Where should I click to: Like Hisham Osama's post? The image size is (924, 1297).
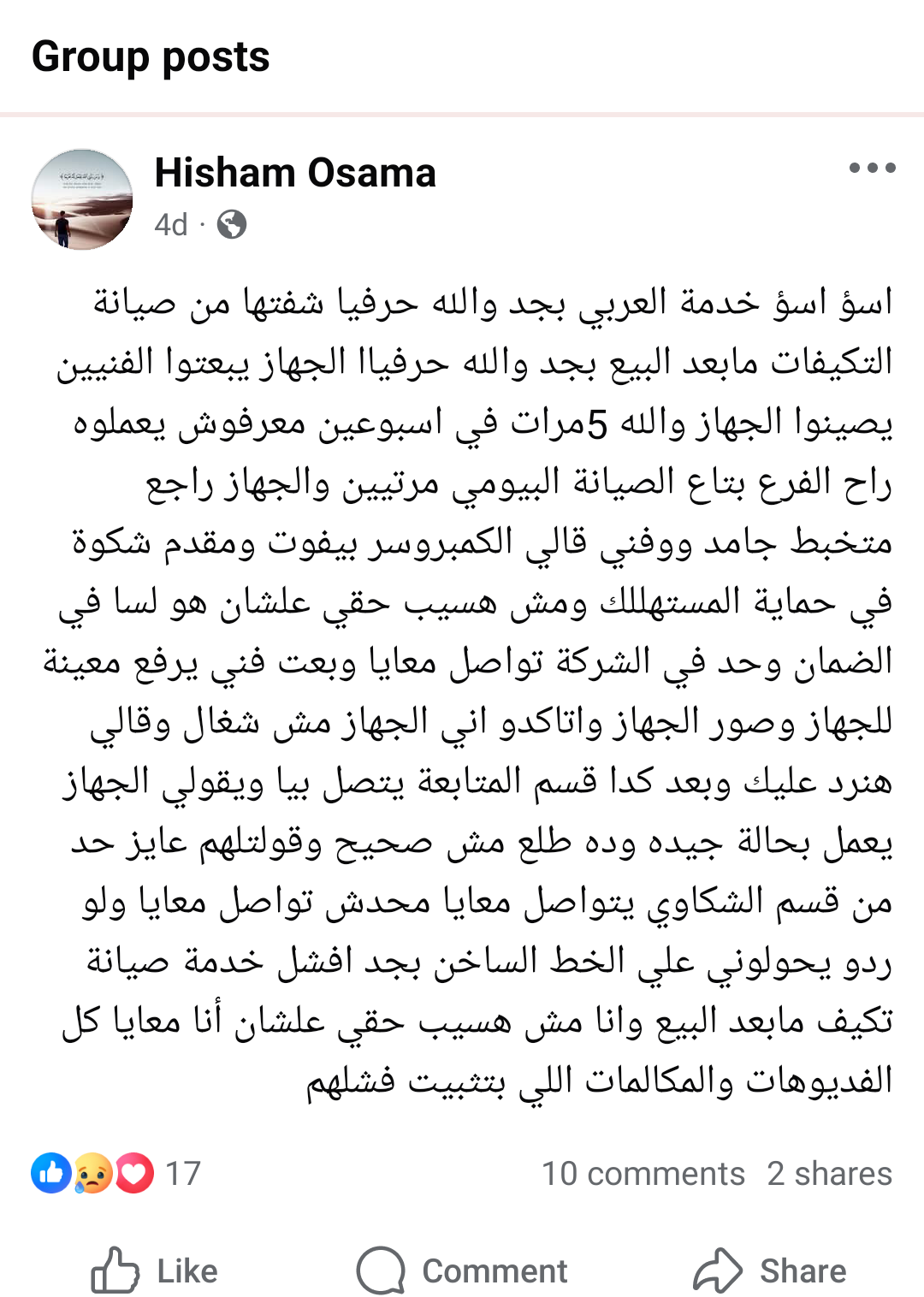pos(155,1270)
